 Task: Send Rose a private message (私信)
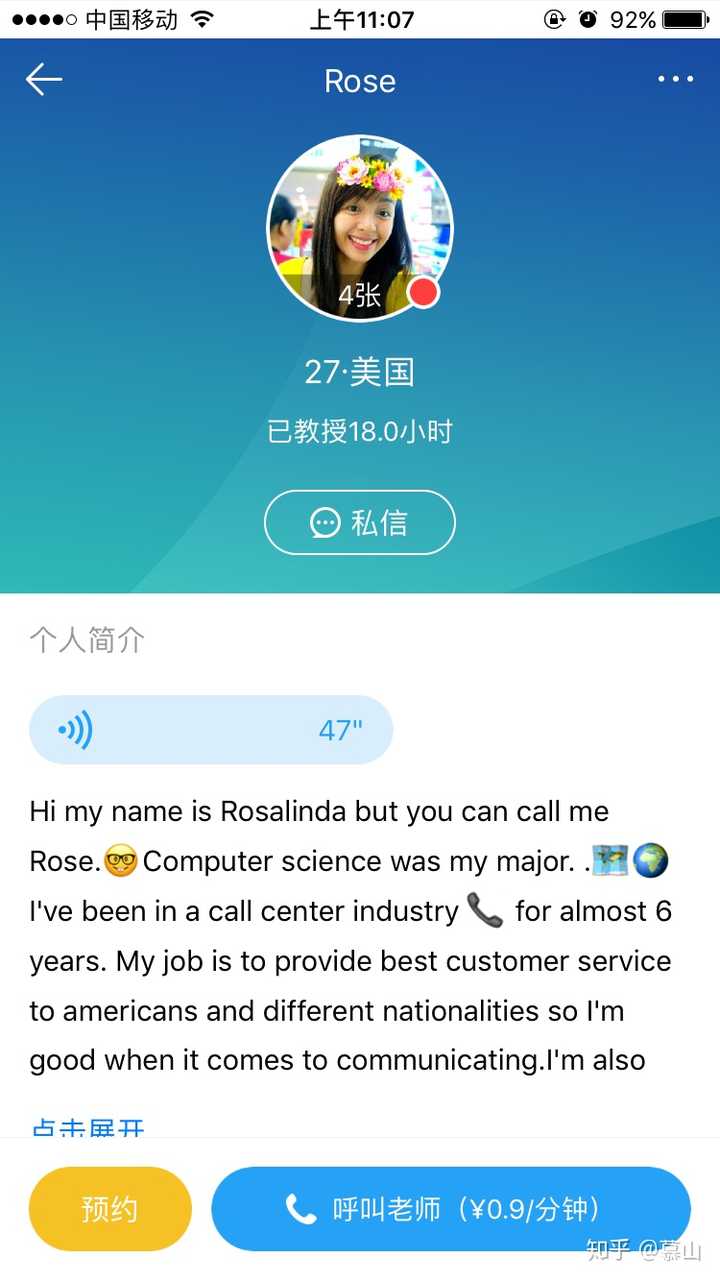click(360, 522)
